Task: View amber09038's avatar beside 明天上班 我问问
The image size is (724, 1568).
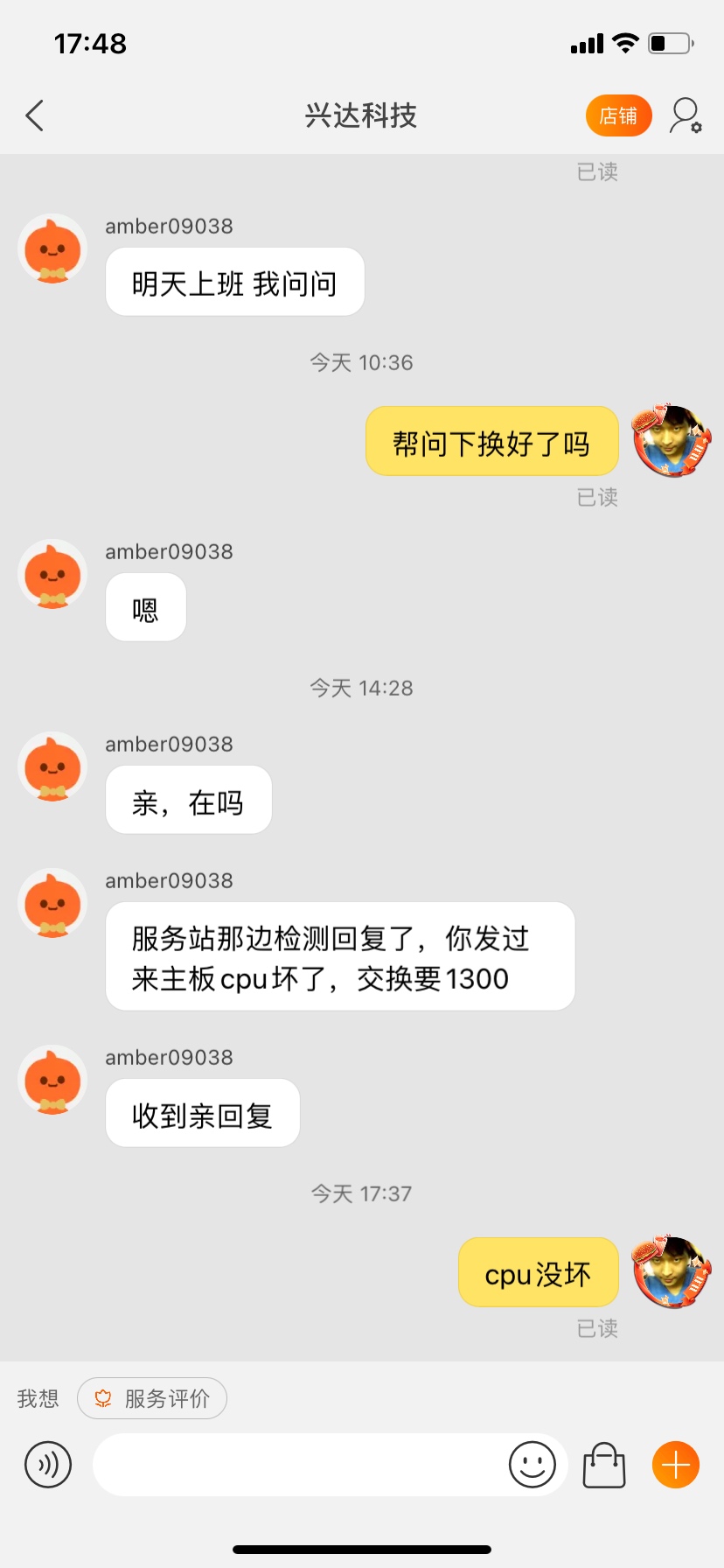Action: (52, 250)
